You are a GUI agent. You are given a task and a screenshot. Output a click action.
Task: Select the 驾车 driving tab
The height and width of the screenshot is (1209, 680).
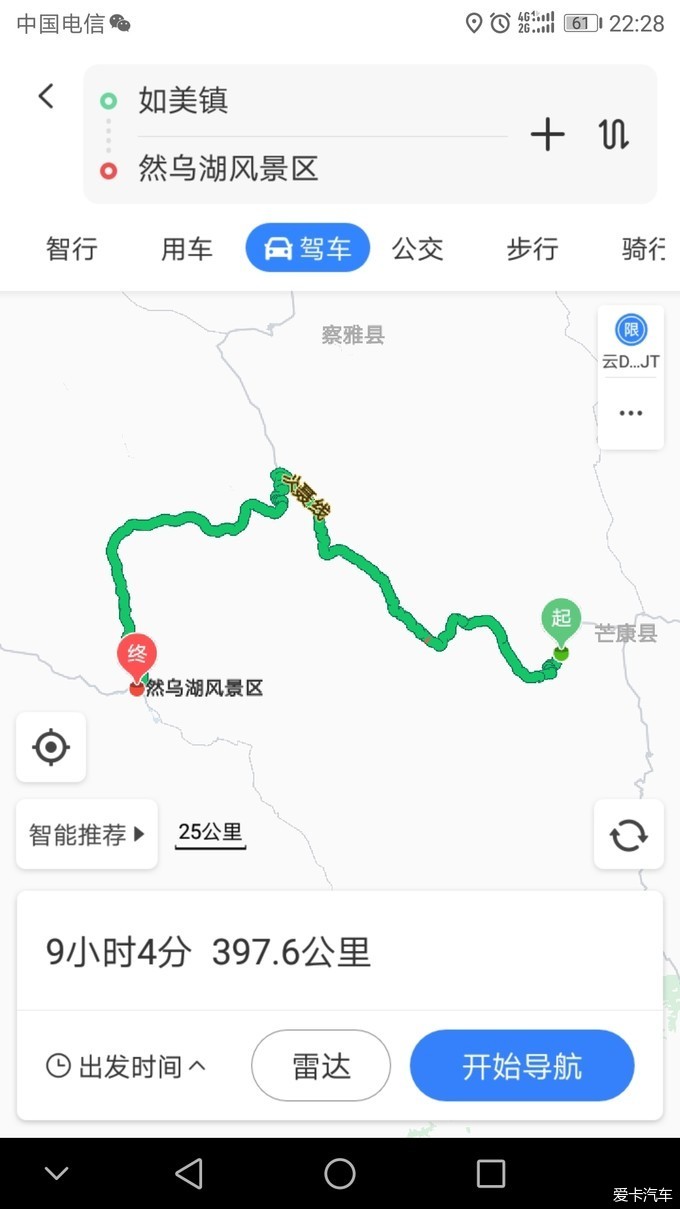pos(308,248)
